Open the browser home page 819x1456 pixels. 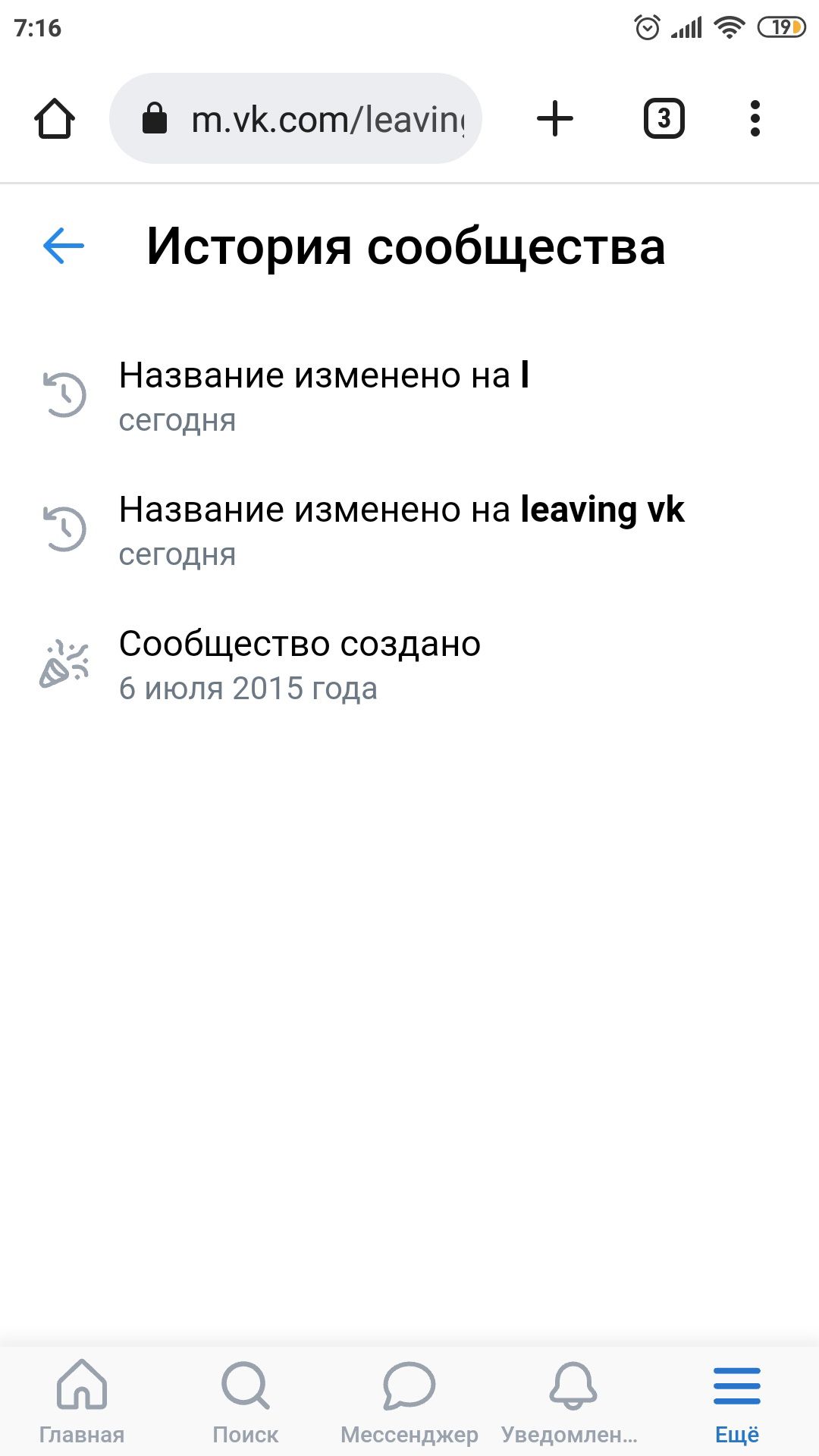55,119
